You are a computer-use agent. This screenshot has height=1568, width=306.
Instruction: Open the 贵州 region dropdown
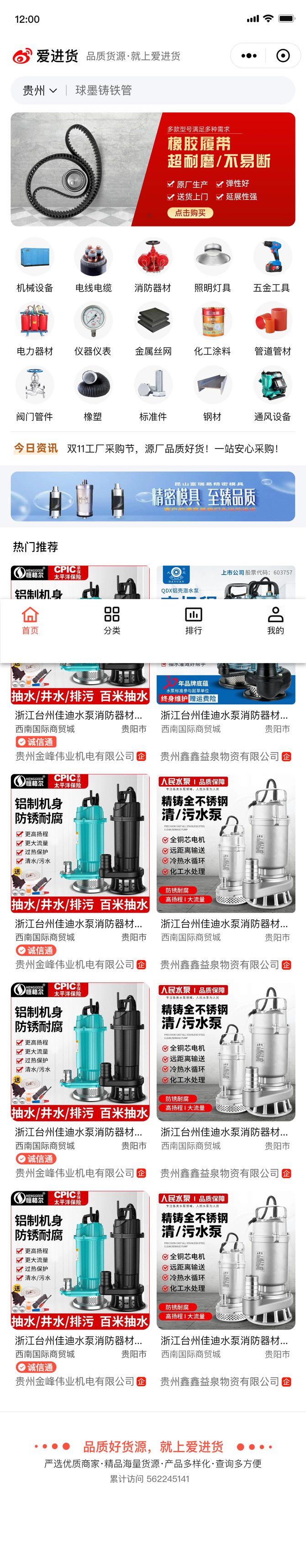40,91
